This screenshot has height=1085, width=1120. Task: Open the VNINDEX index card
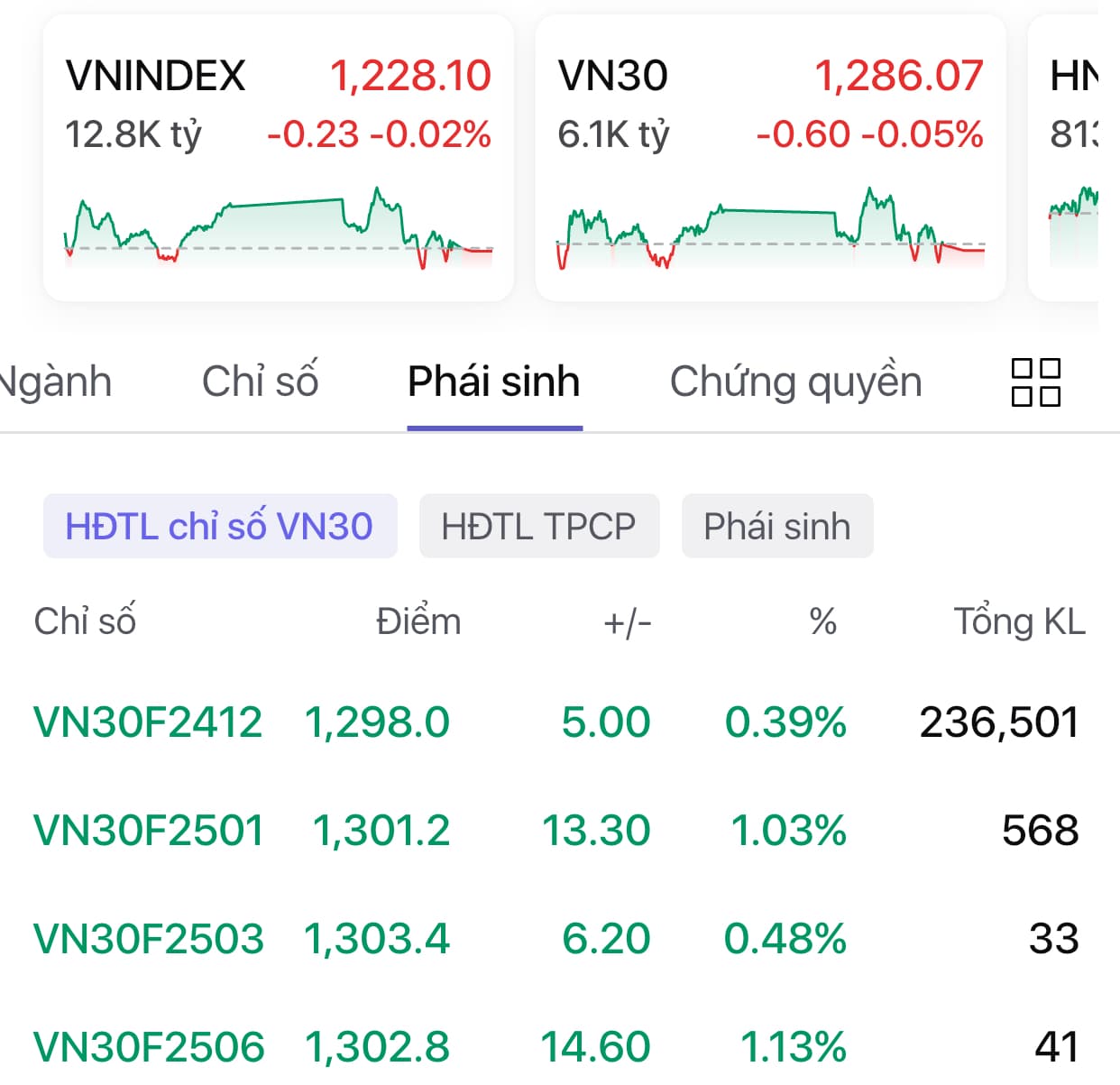click(x=278, y=158)
